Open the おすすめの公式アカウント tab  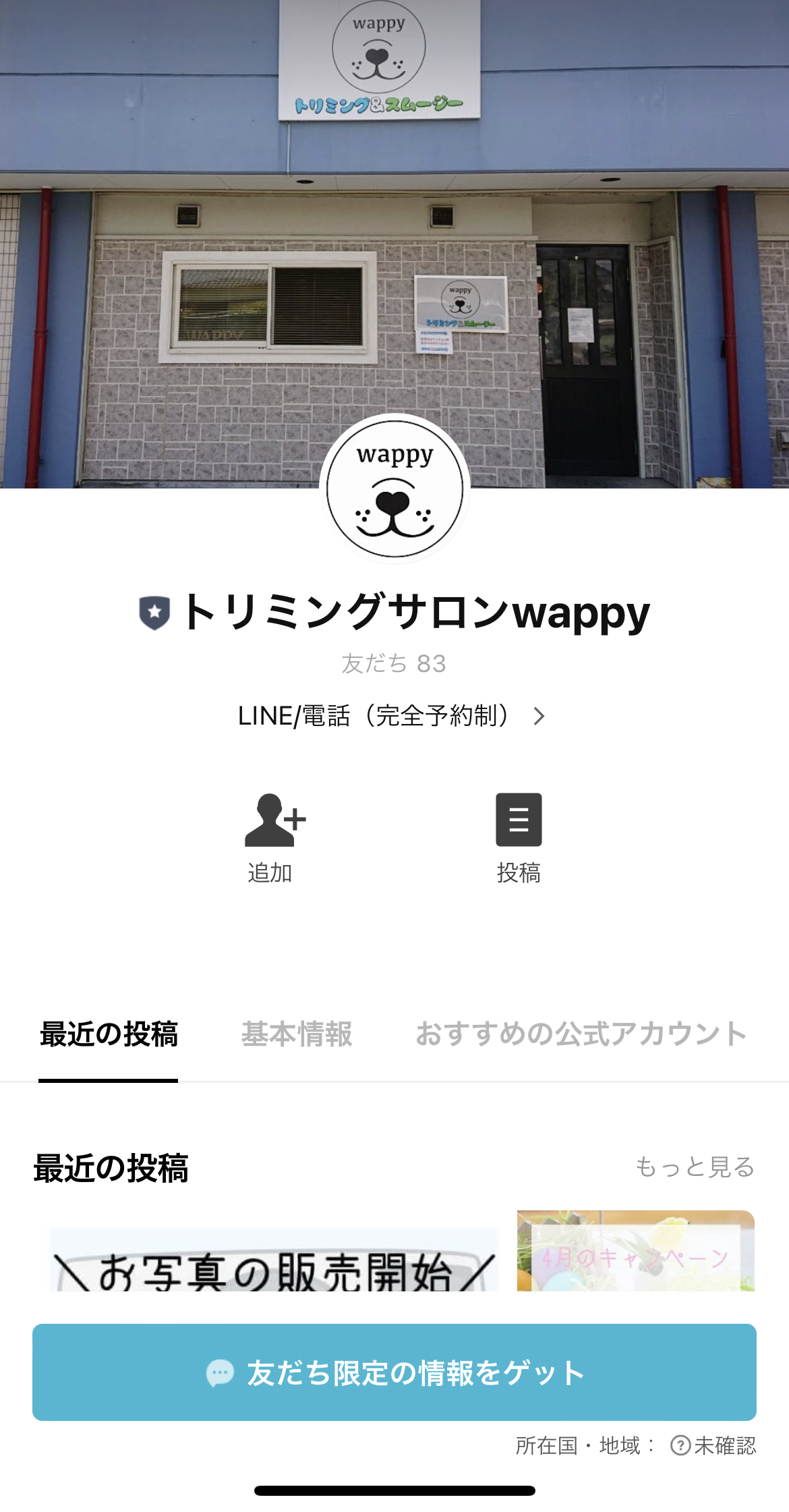pos(581,1032)
